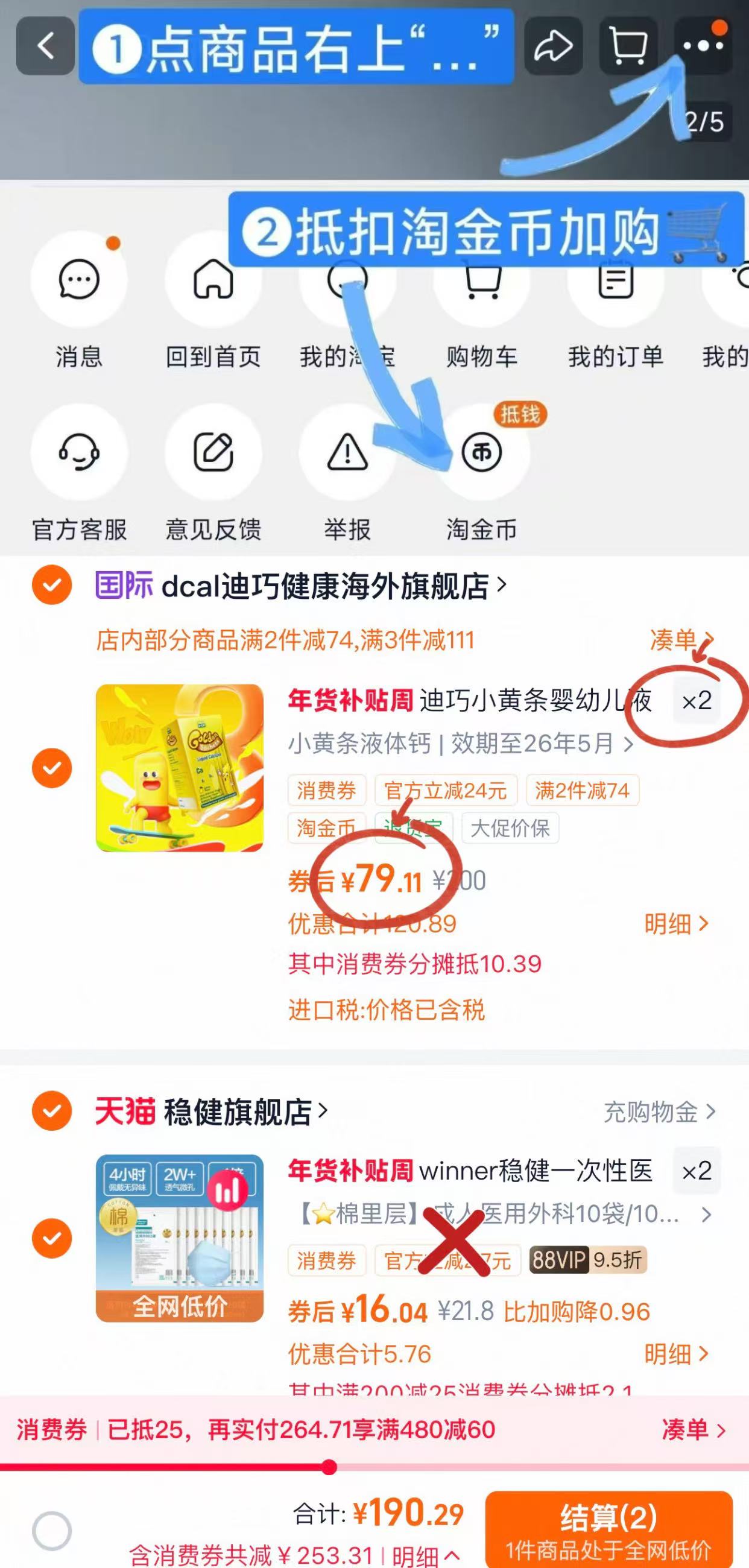Tap the 回到首页 home icon
The width and height of the screenshot is (749, 1568).
213,280
